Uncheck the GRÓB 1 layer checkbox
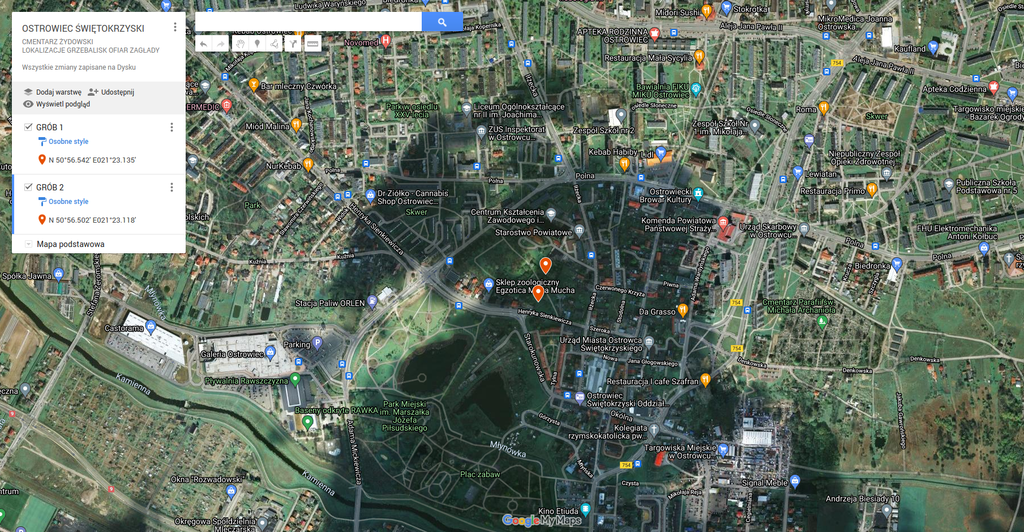Viewport: 1024px width, 532px height. click(x=28, y=127)
